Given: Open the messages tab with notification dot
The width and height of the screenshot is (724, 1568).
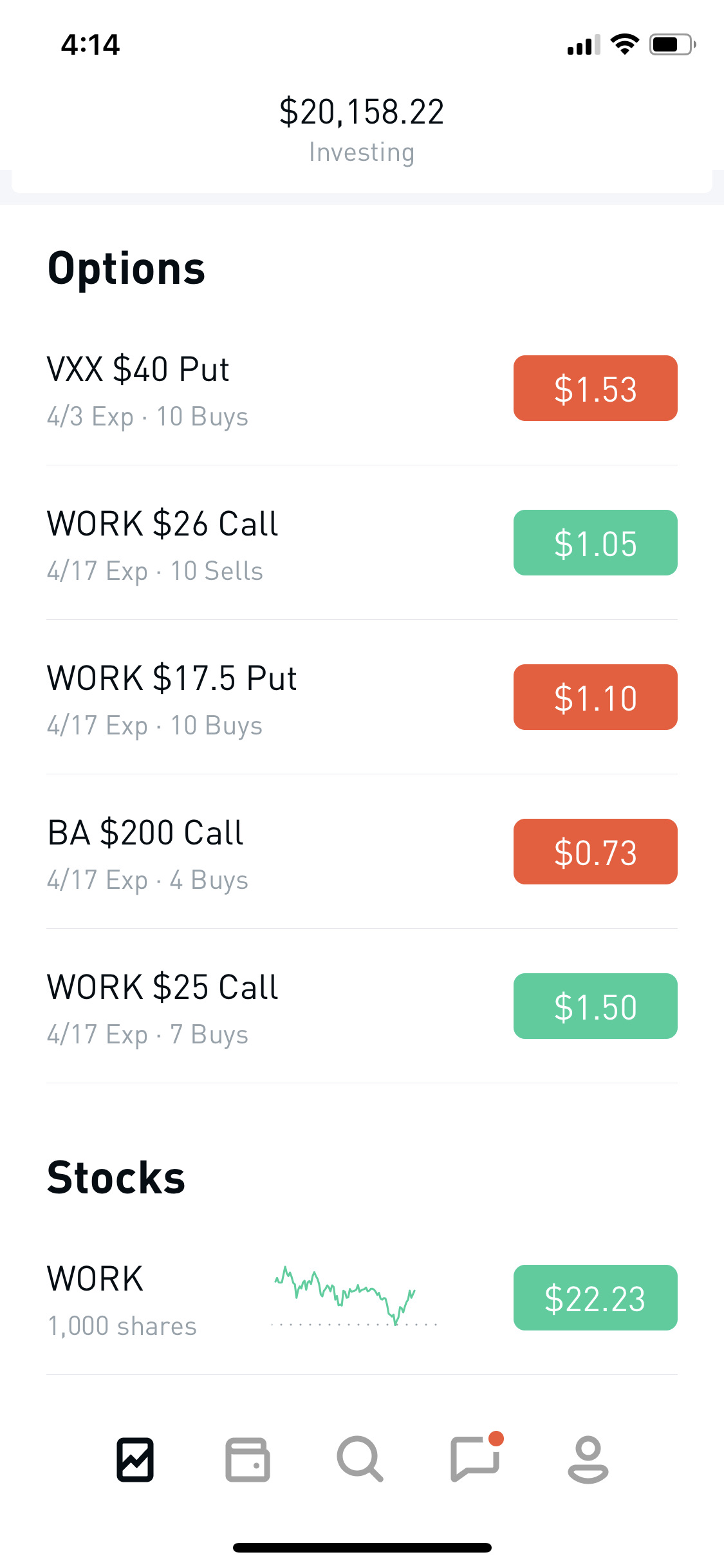Looking at the screenshot, I should tap(476, 1459).
